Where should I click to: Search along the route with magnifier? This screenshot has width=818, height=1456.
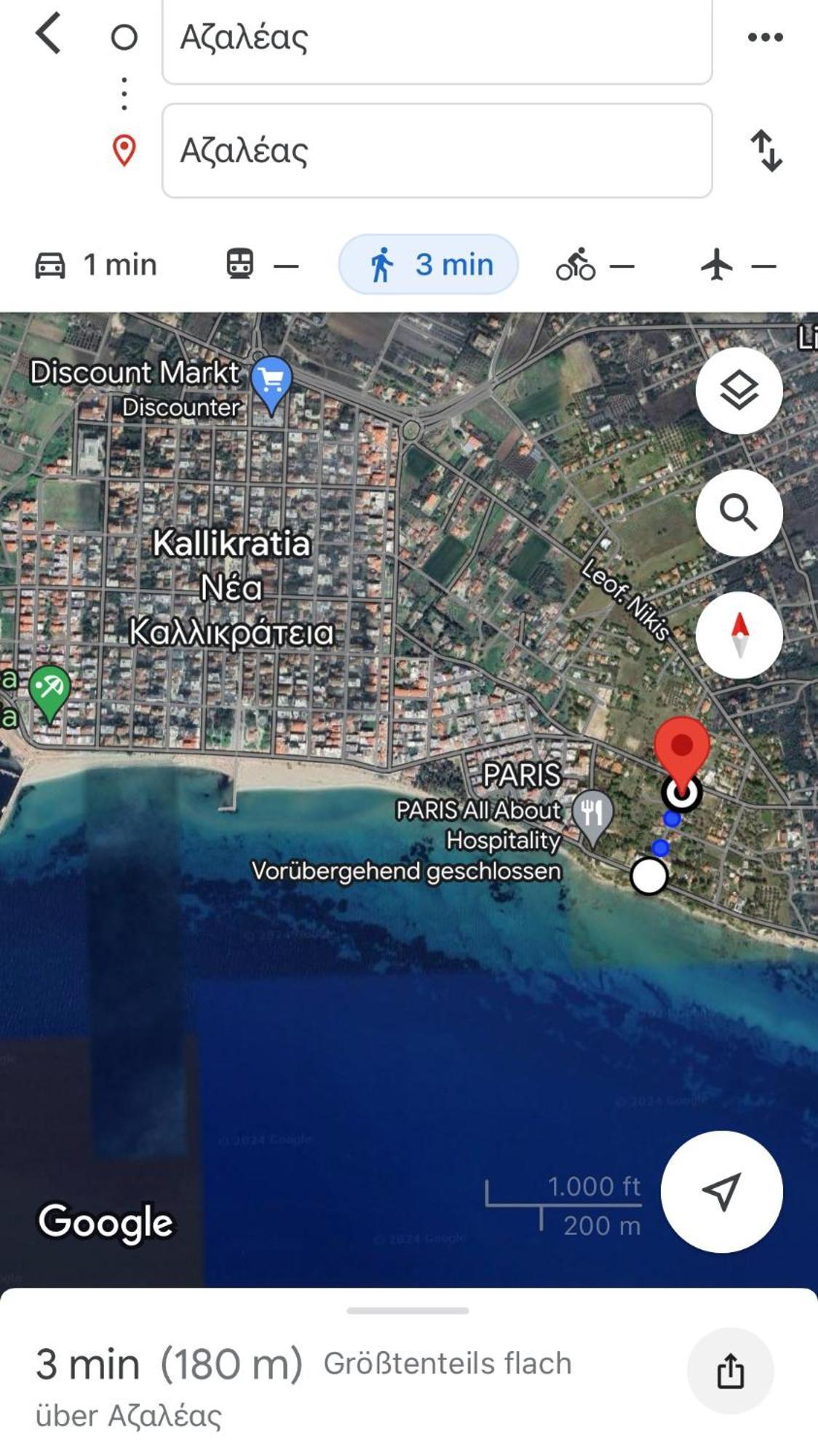739,513
